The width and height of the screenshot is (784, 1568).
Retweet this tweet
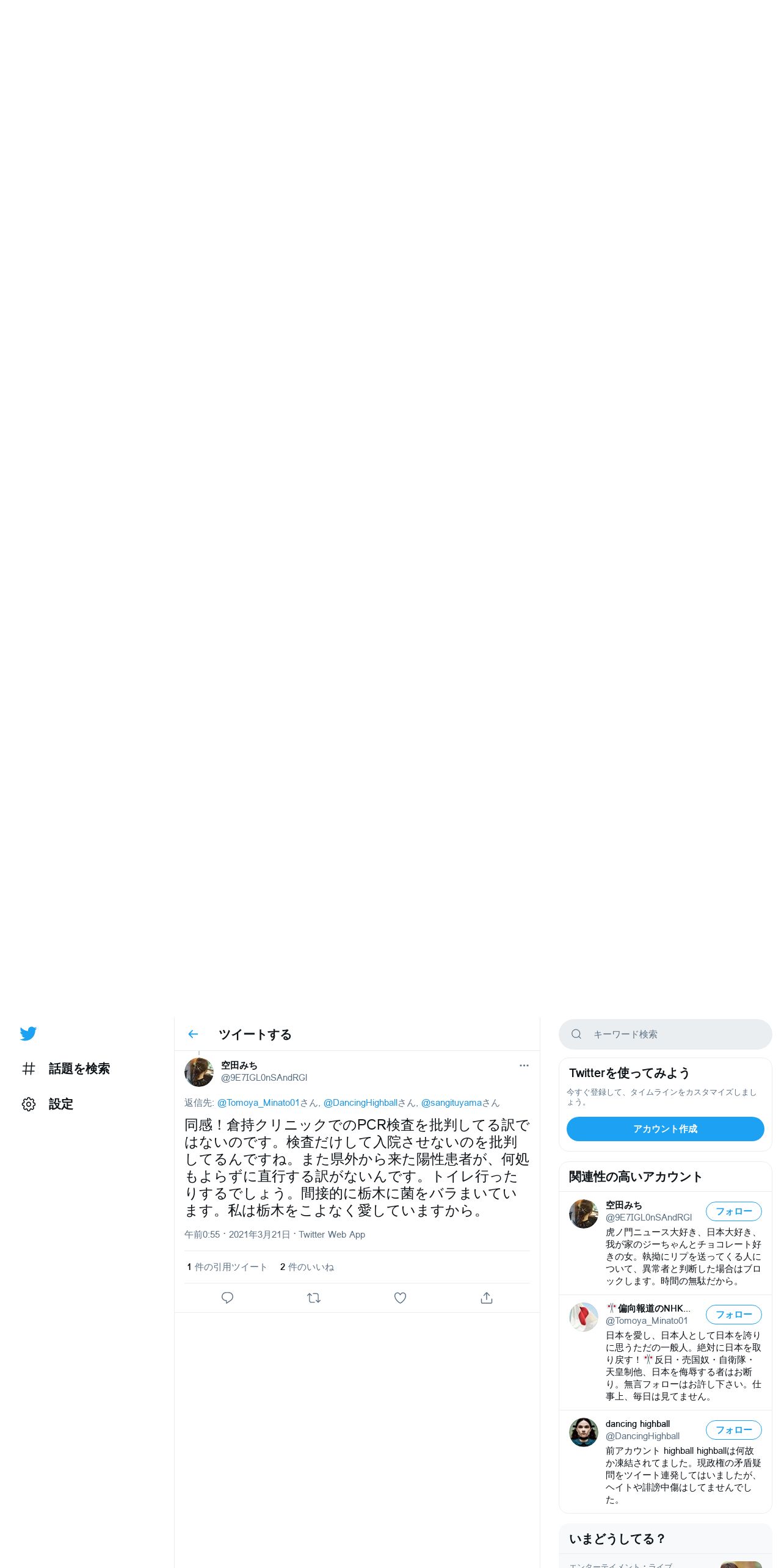coord(314,1298)
